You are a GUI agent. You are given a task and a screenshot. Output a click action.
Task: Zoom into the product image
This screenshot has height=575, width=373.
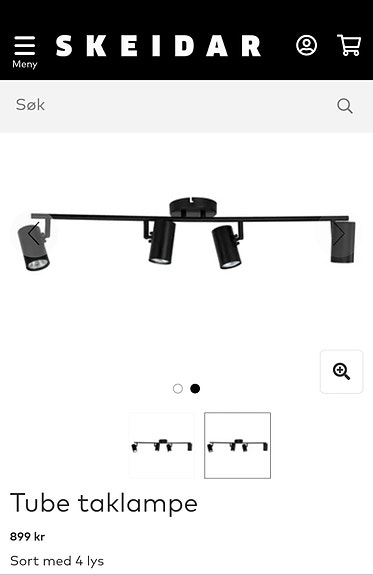[x=341, y=371]
